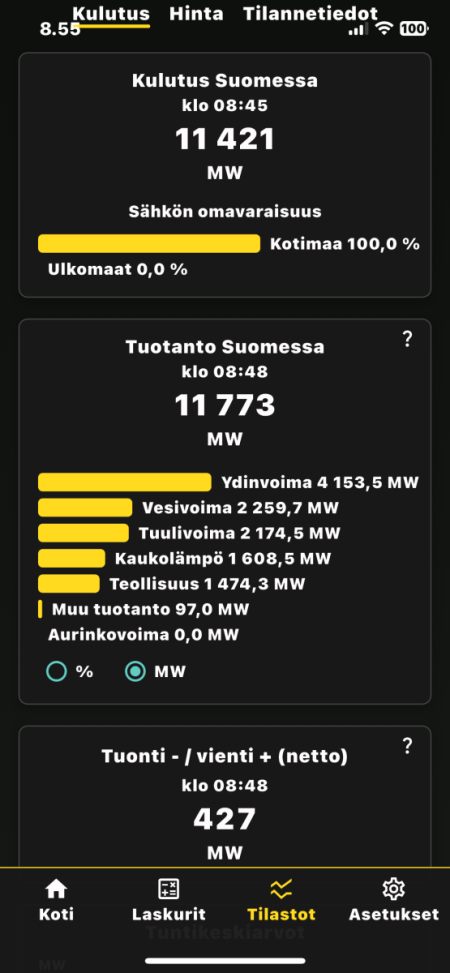This screenshot has height=973, width=450.
Task: Open help icon in Tuonti / vienti card
Action: pos(407,745)
